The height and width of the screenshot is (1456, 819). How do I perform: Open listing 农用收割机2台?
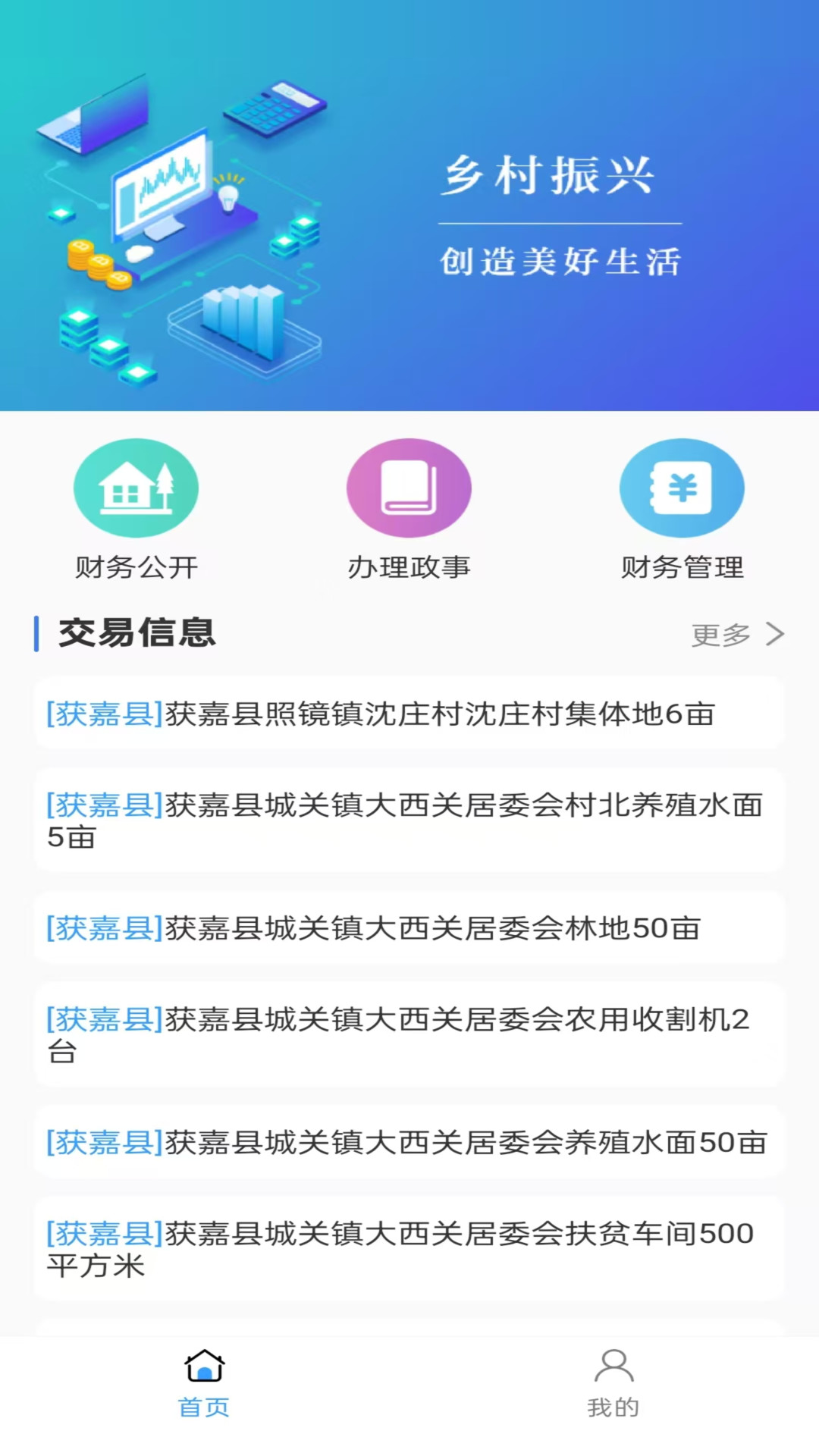point(409,1035)
